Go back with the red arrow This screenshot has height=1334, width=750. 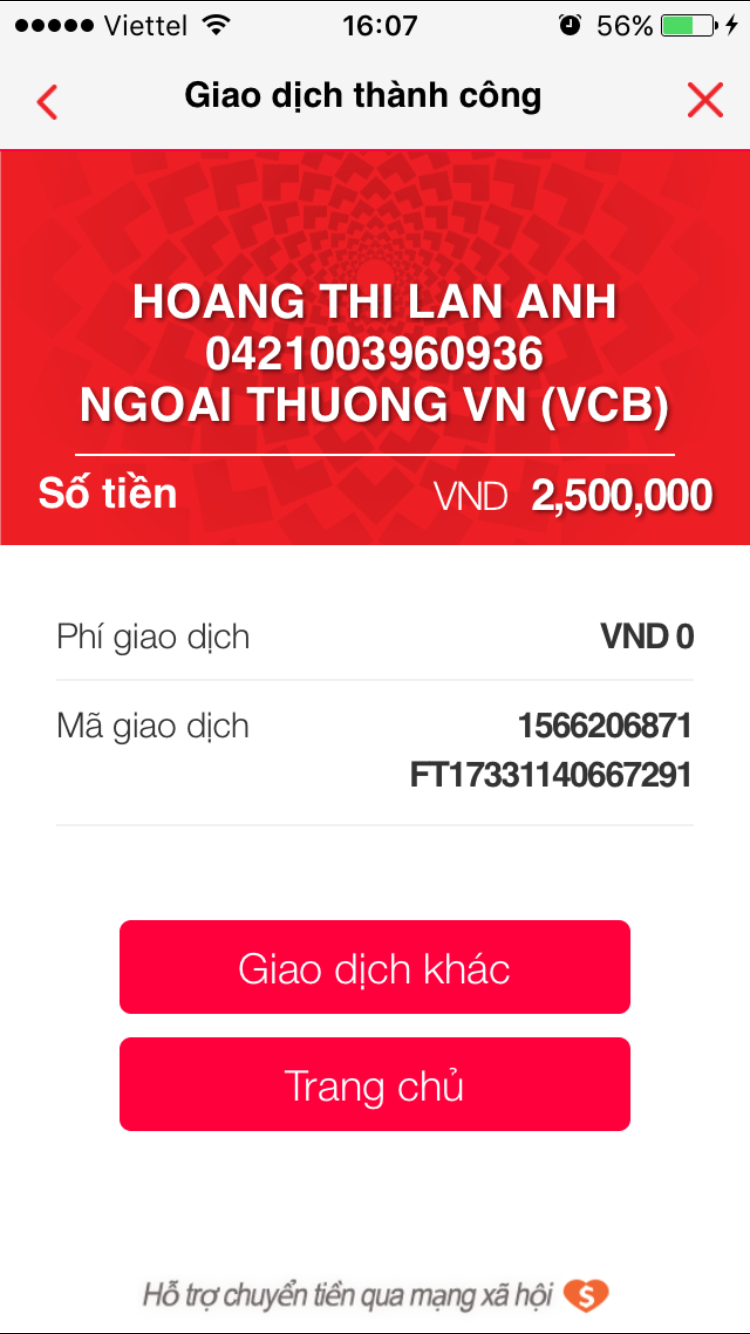47,101
